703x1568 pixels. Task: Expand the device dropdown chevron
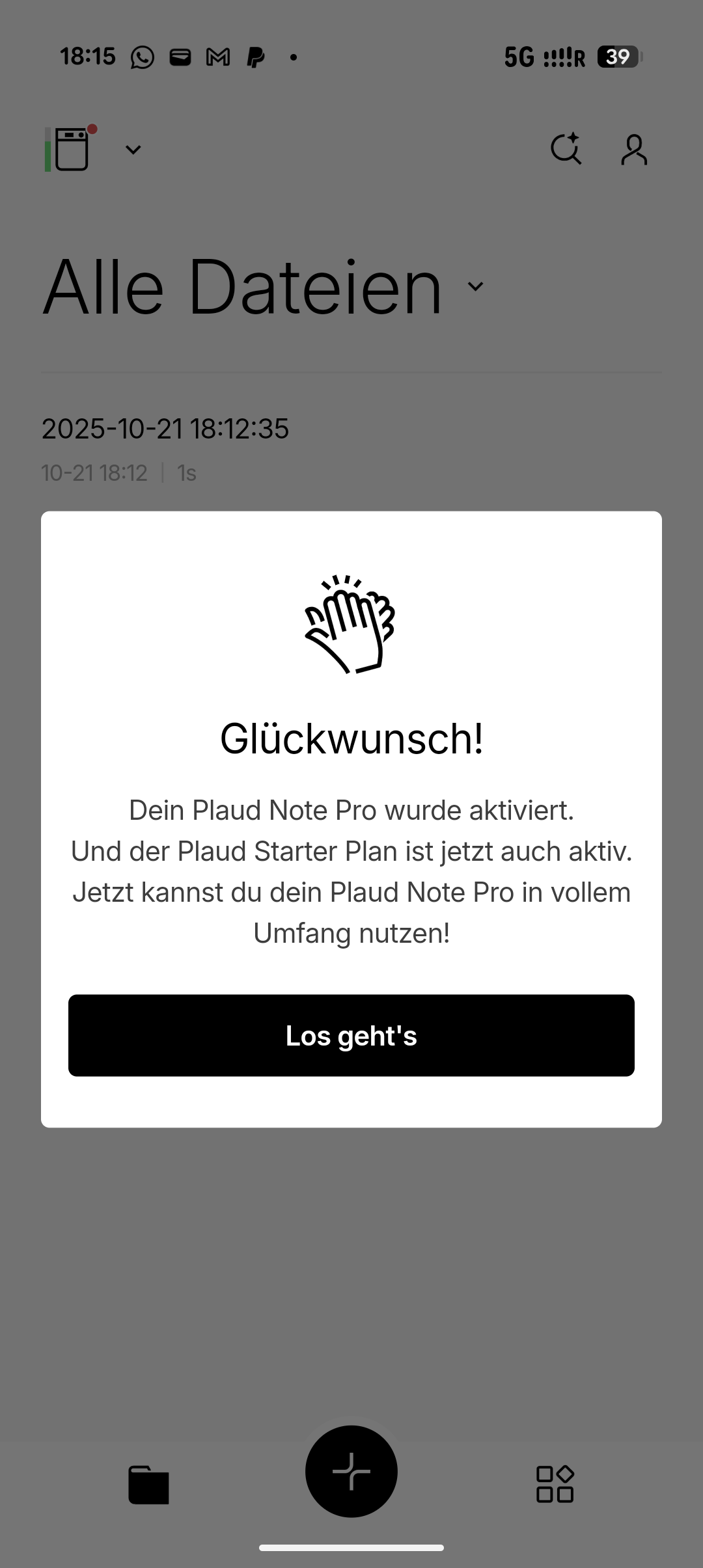[x=133, y=150]
